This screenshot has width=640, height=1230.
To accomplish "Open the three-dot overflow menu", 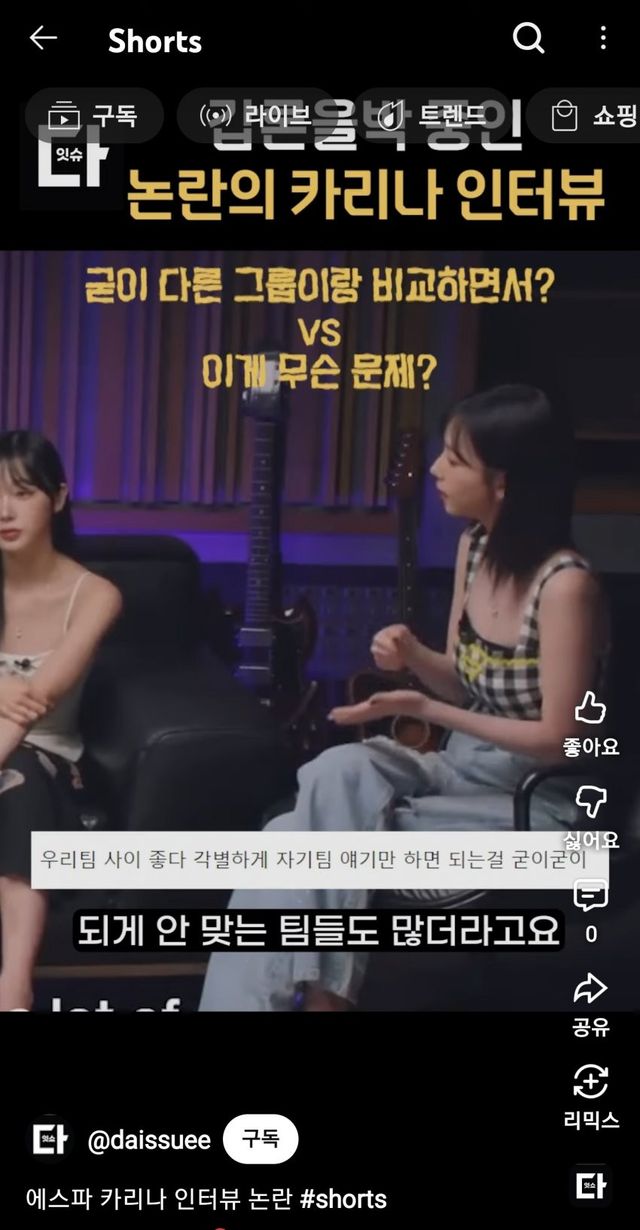I will 602,39.
